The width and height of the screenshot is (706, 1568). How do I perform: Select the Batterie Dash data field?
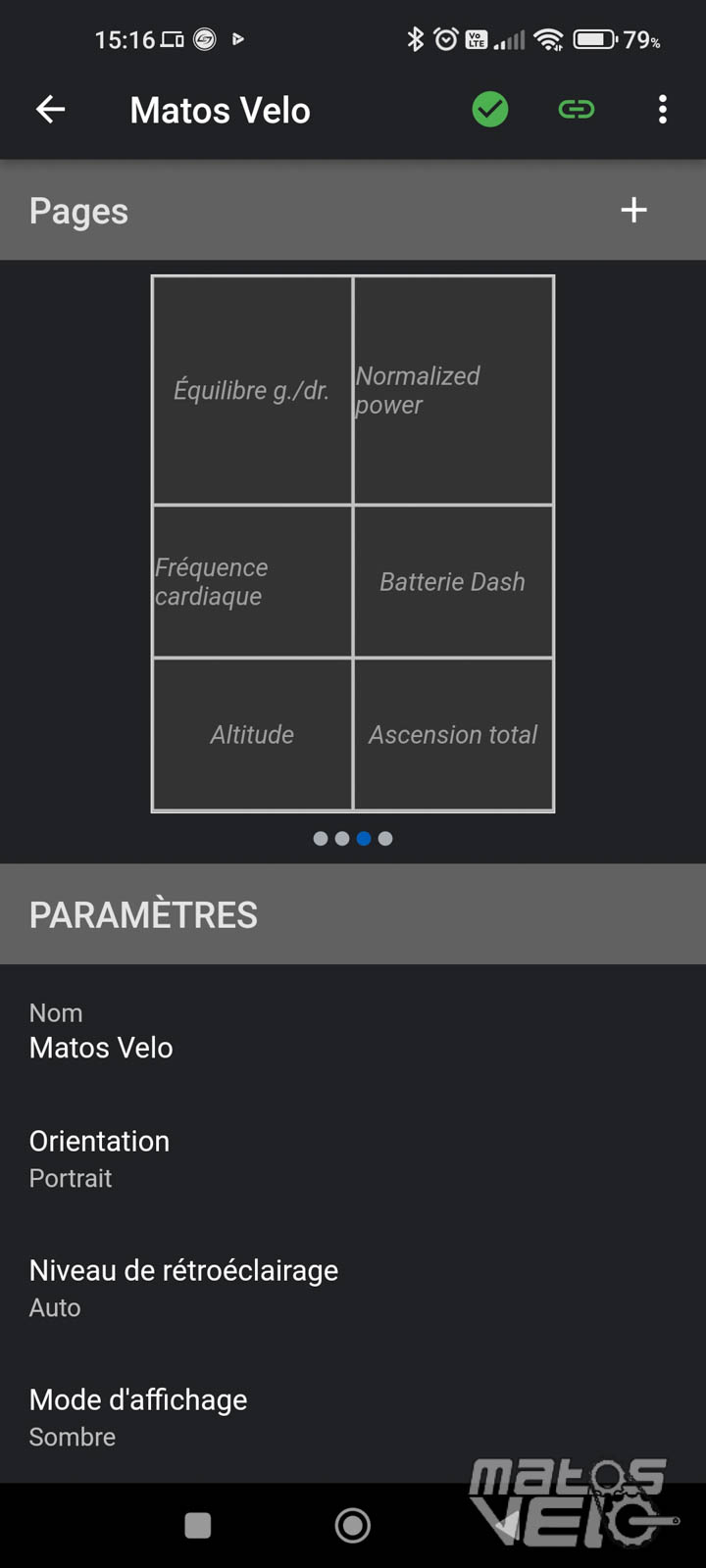453,581
